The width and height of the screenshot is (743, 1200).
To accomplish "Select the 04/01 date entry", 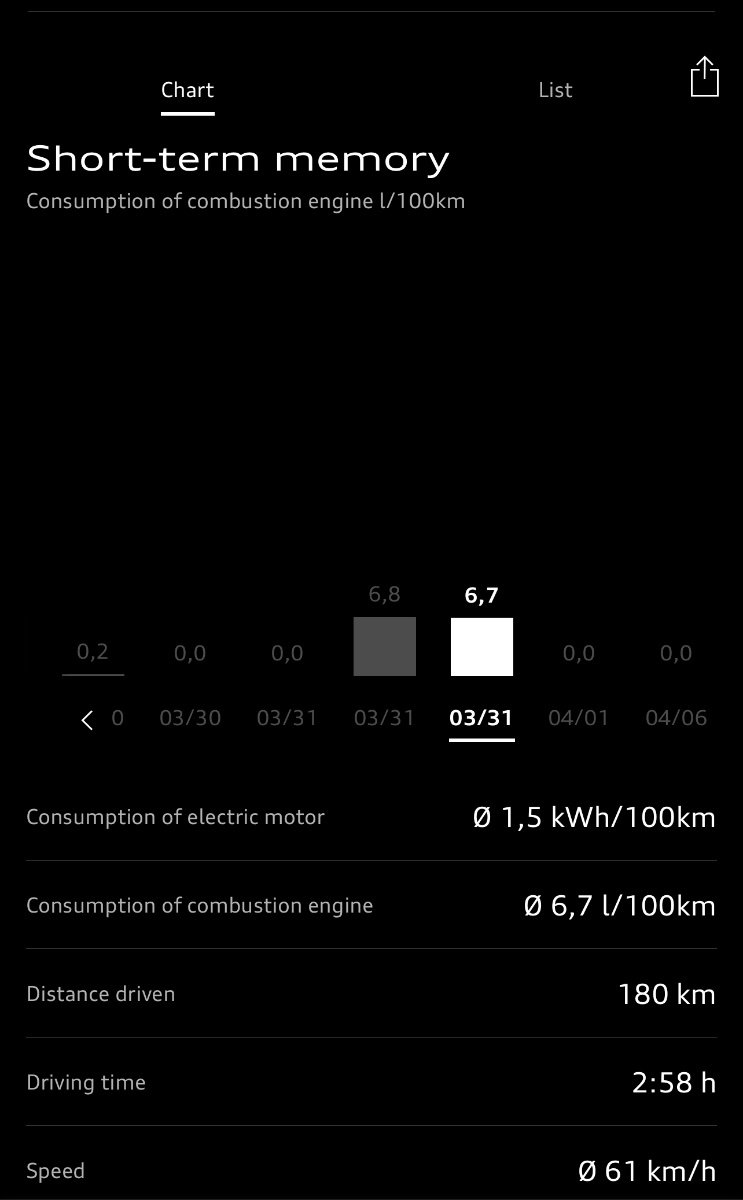I will click(x=579, y=718).
